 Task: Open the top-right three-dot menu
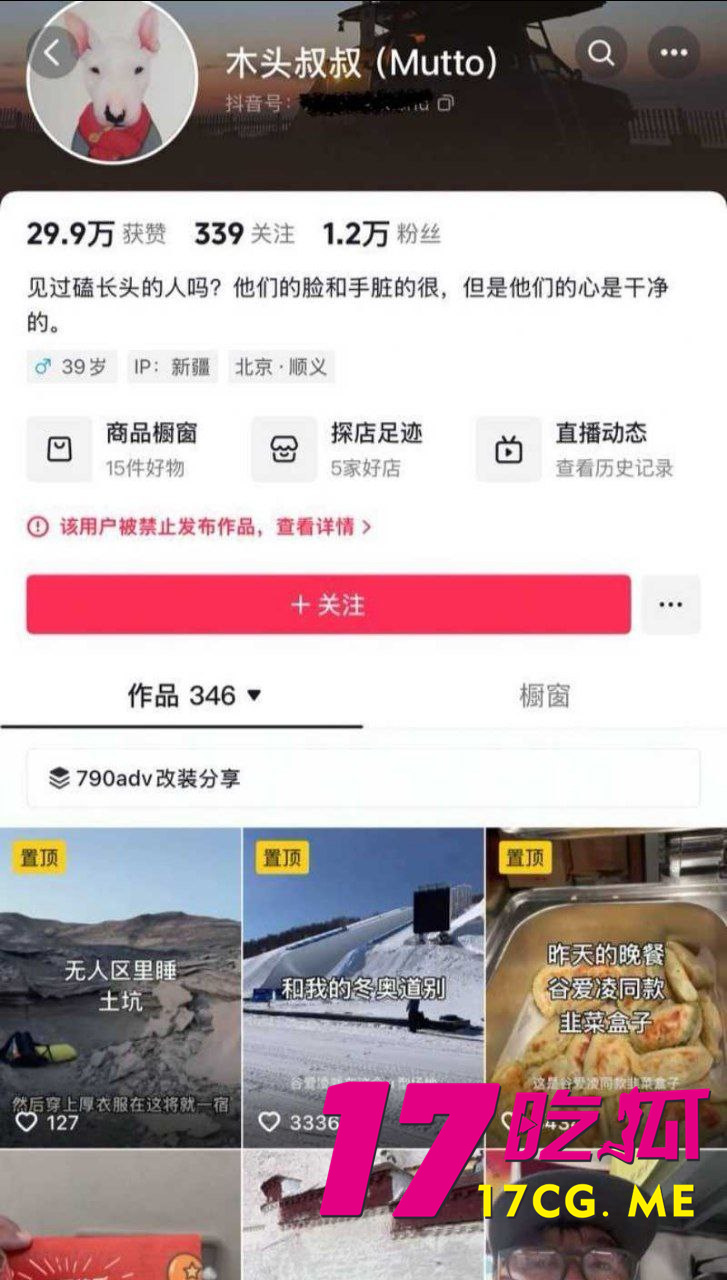(x=673, y=52)
